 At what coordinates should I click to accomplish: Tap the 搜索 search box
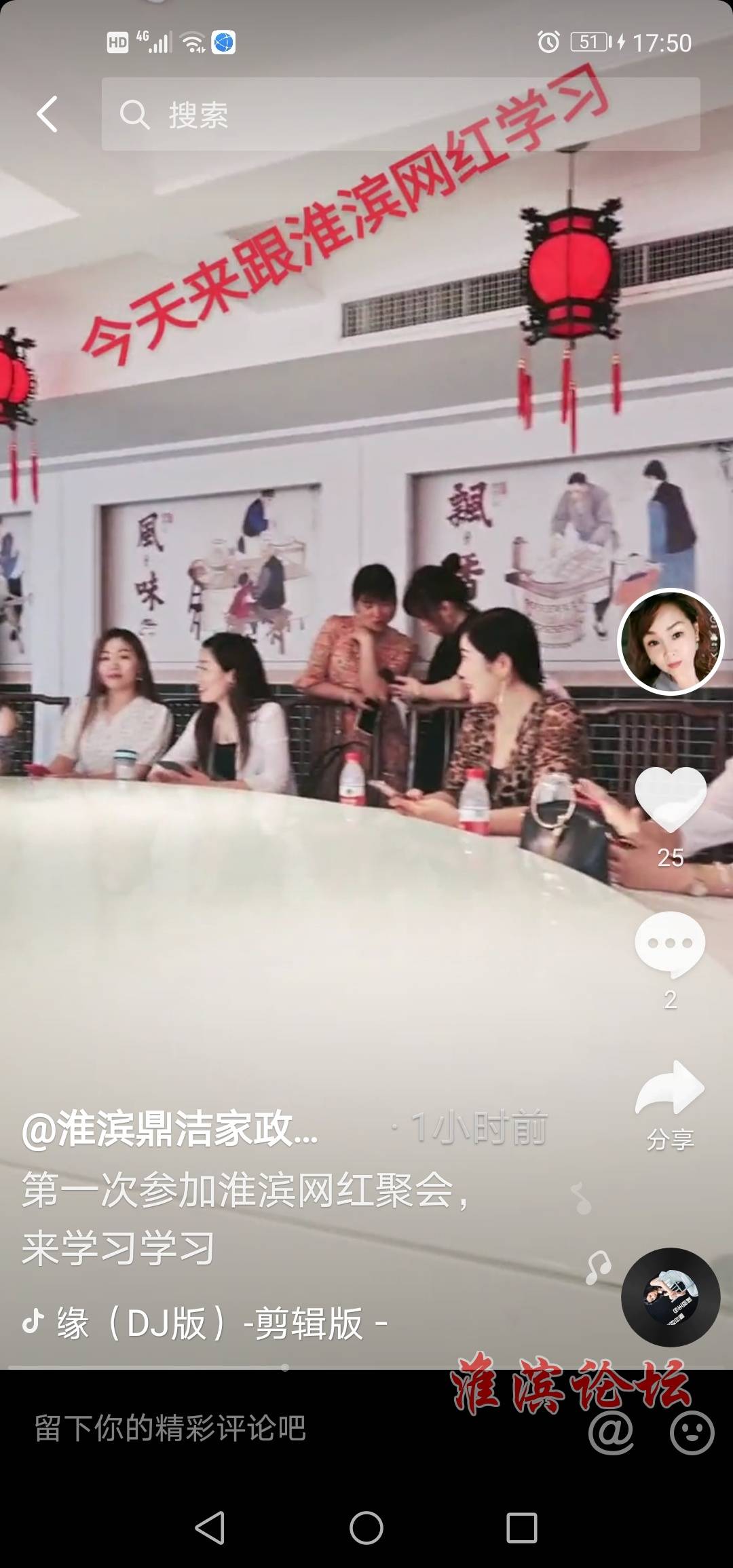(x=400, y=114)
